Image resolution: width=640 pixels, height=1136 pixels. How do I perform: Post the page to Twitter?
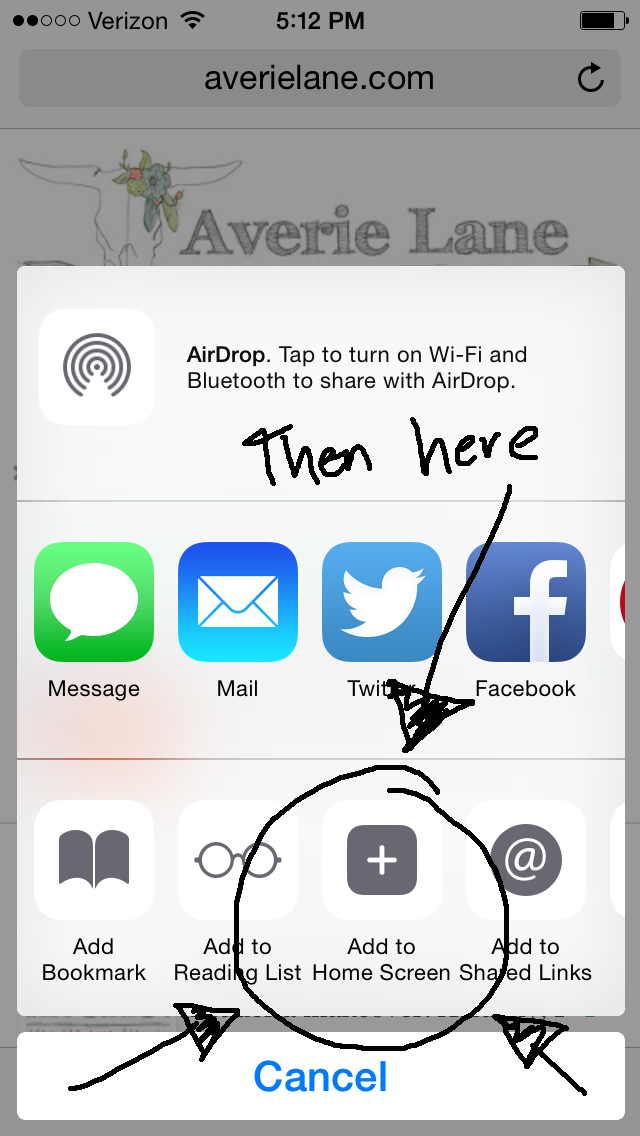(x=381, y=602)
